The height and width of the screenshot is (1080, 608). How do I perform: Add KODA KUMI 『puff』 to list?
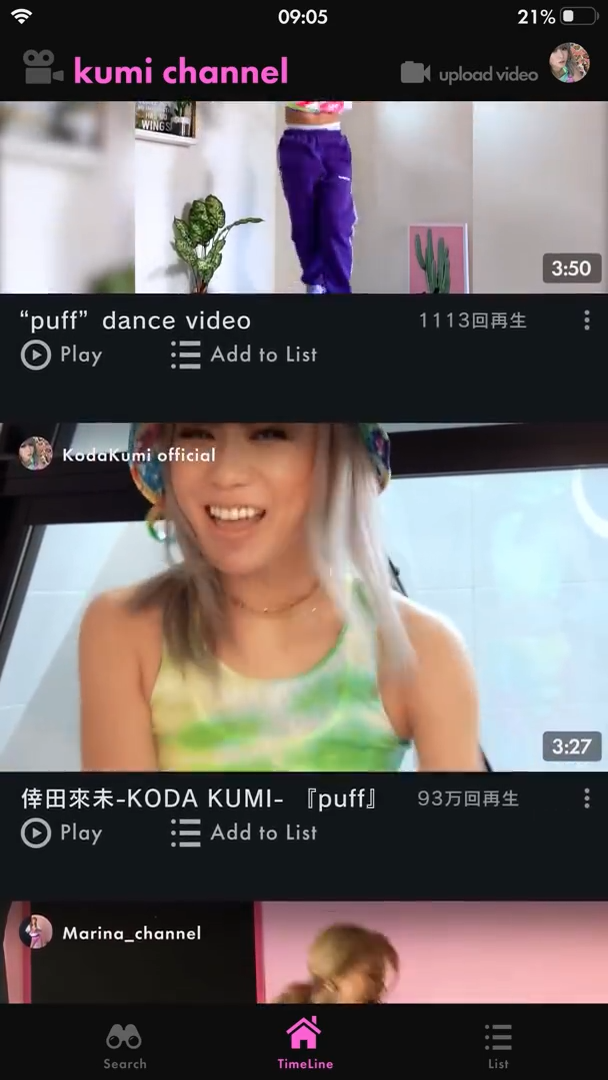(244, 833)
